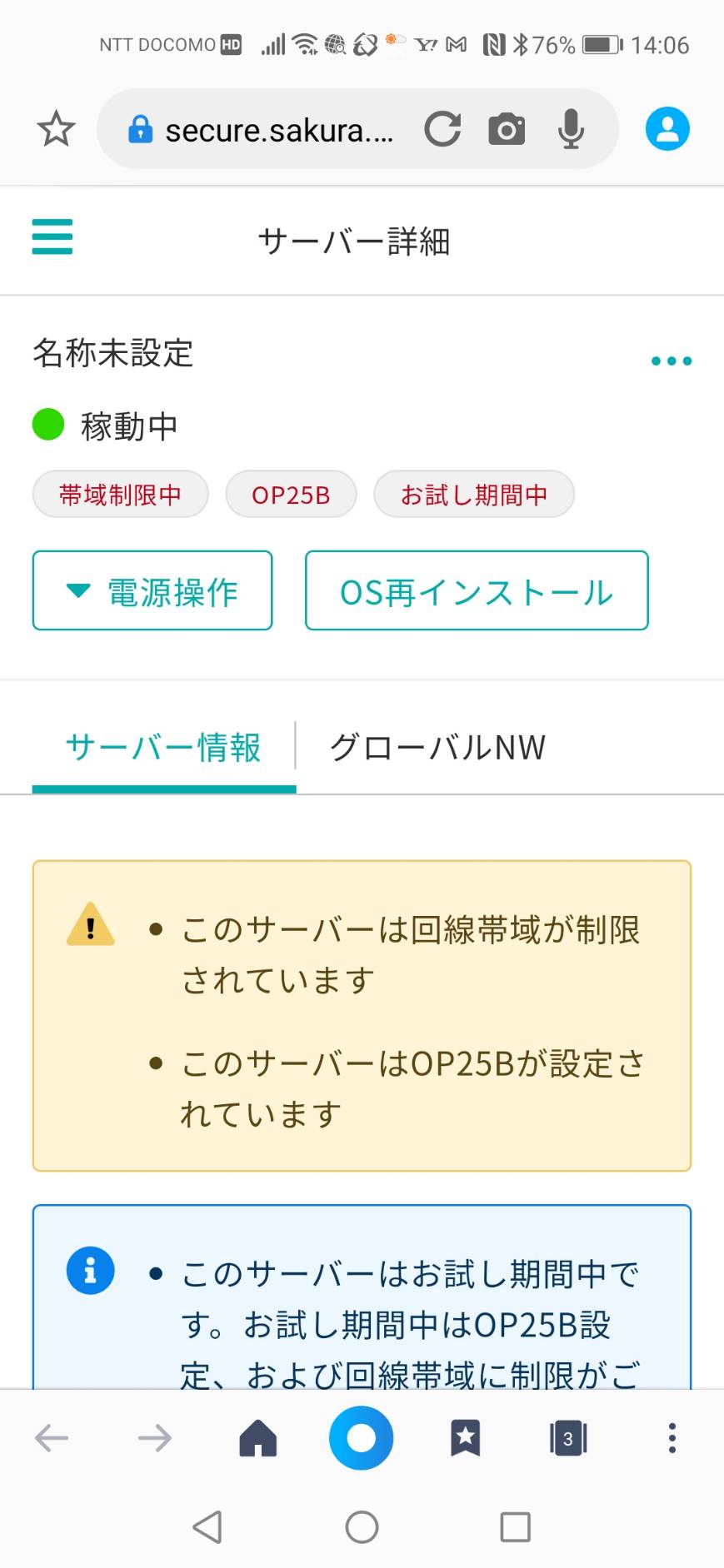Bookmark this page with the star icon
Screen dimensions: 724x1568
(x=56, y=129)
